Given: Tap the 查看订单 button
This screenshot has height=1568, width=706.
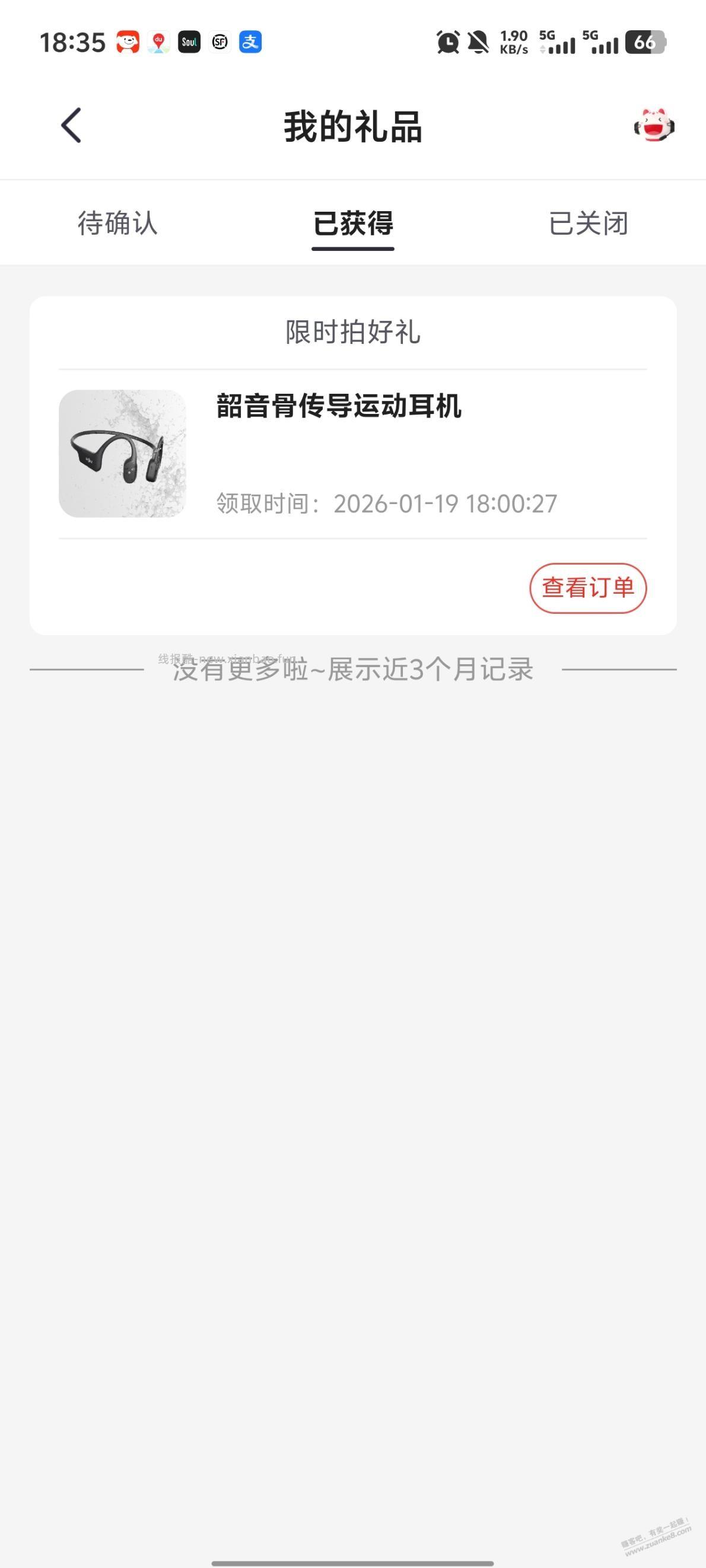Looking at the screenshot, I should coord(589,588).
